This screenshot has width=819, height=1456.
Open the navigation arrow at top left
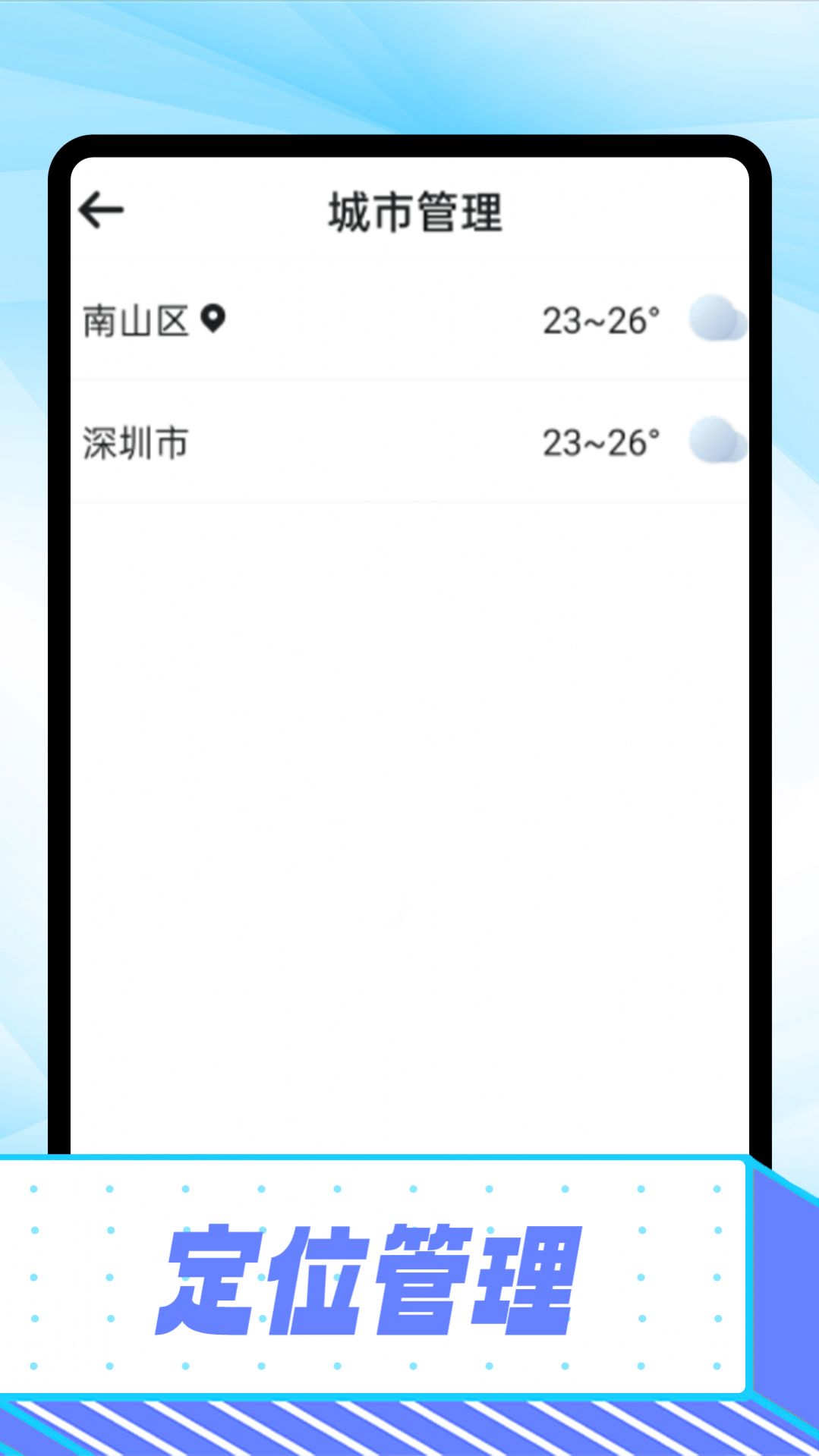pos(102,209)
